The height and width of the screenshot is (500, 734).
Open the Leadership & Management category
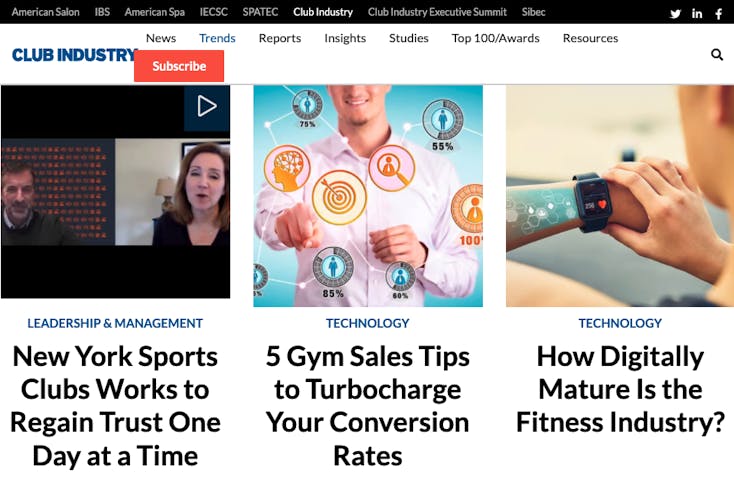tap(115, 323)
